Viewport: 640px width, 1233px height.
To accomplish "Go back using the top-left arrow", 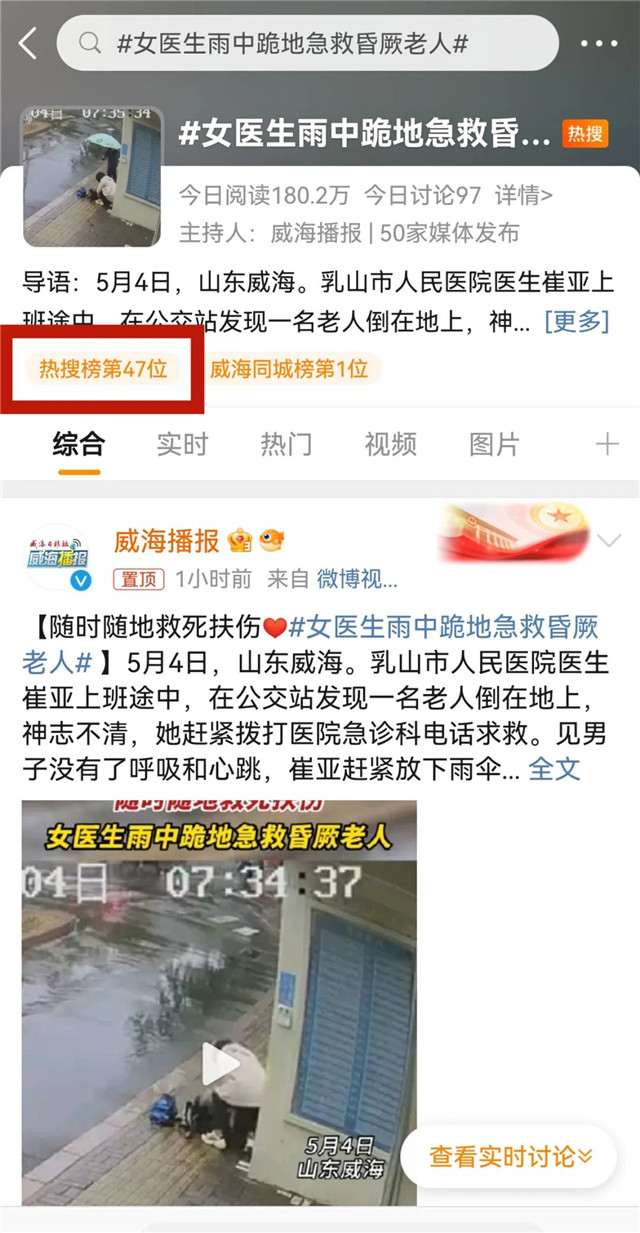I will point(27,43).
